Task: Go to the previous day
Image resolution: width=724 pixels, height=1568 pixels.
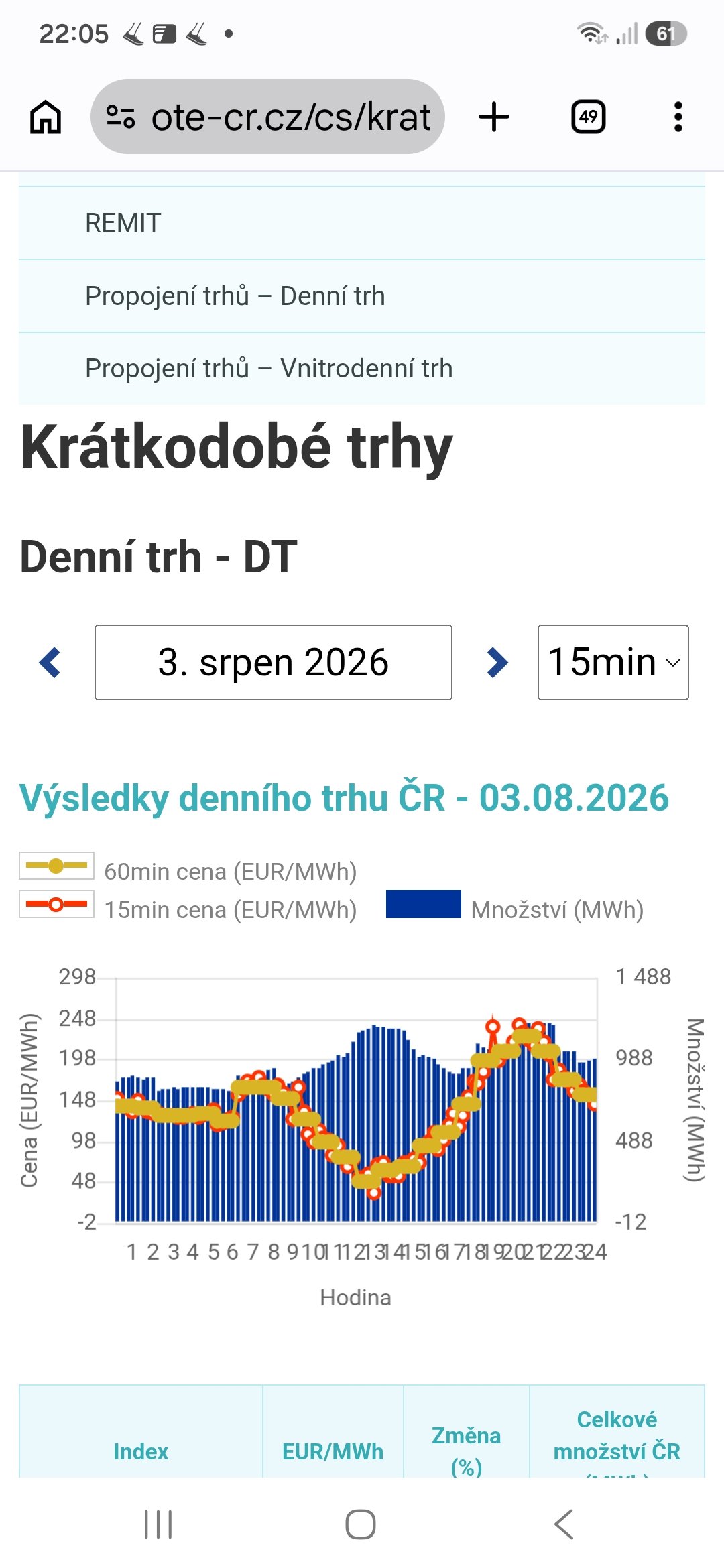Action: pyautogui.click(x=50, y=663)
